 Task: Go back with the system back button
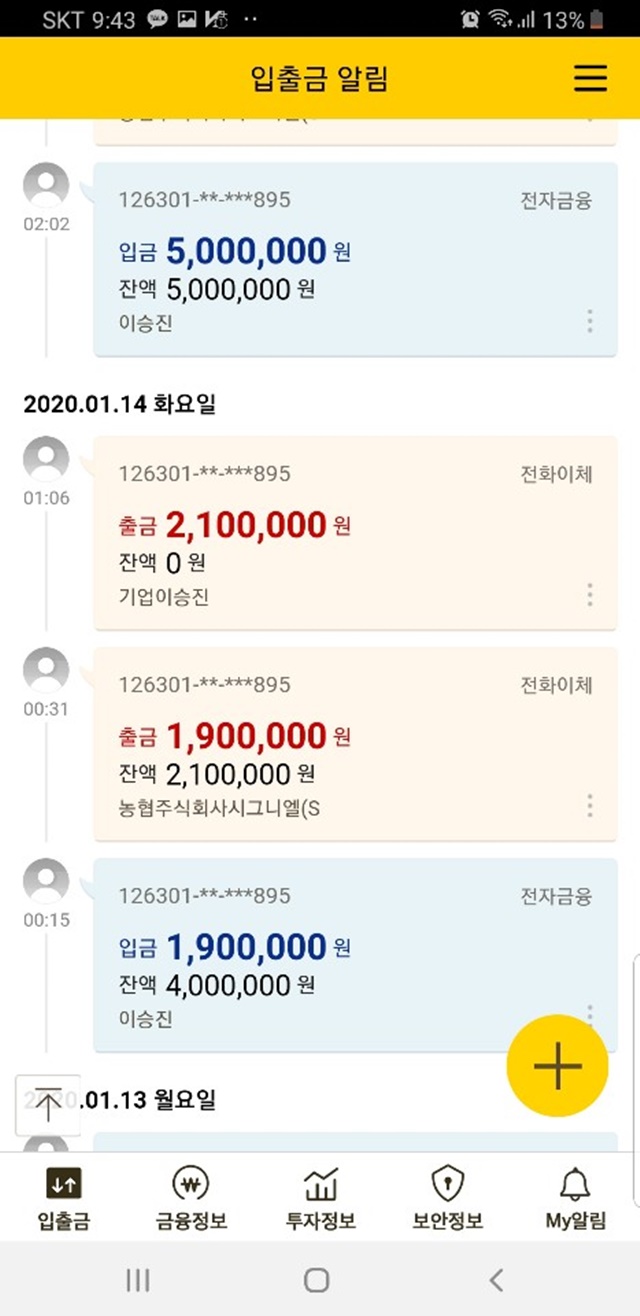click(x=496, y=1279)
